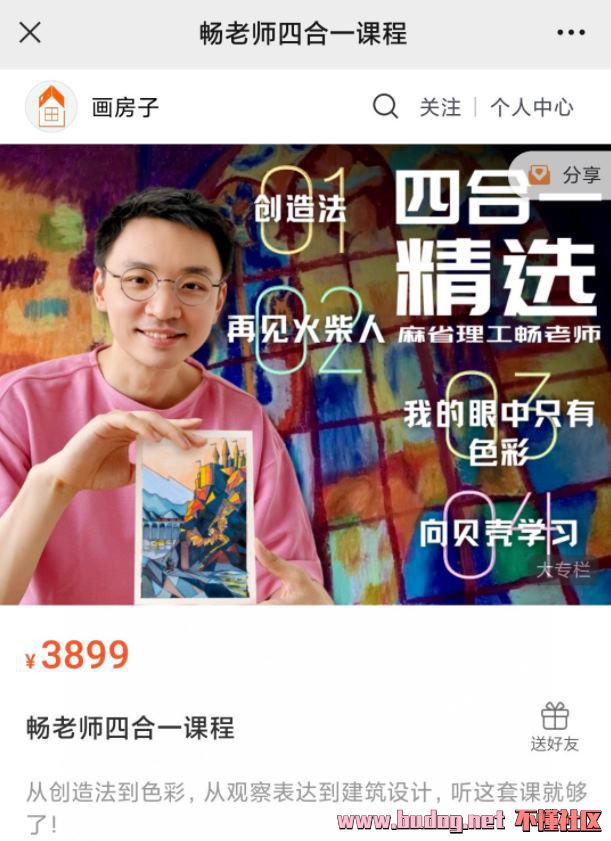
Task: Close the page with the X icon
Action: point(30,33)
